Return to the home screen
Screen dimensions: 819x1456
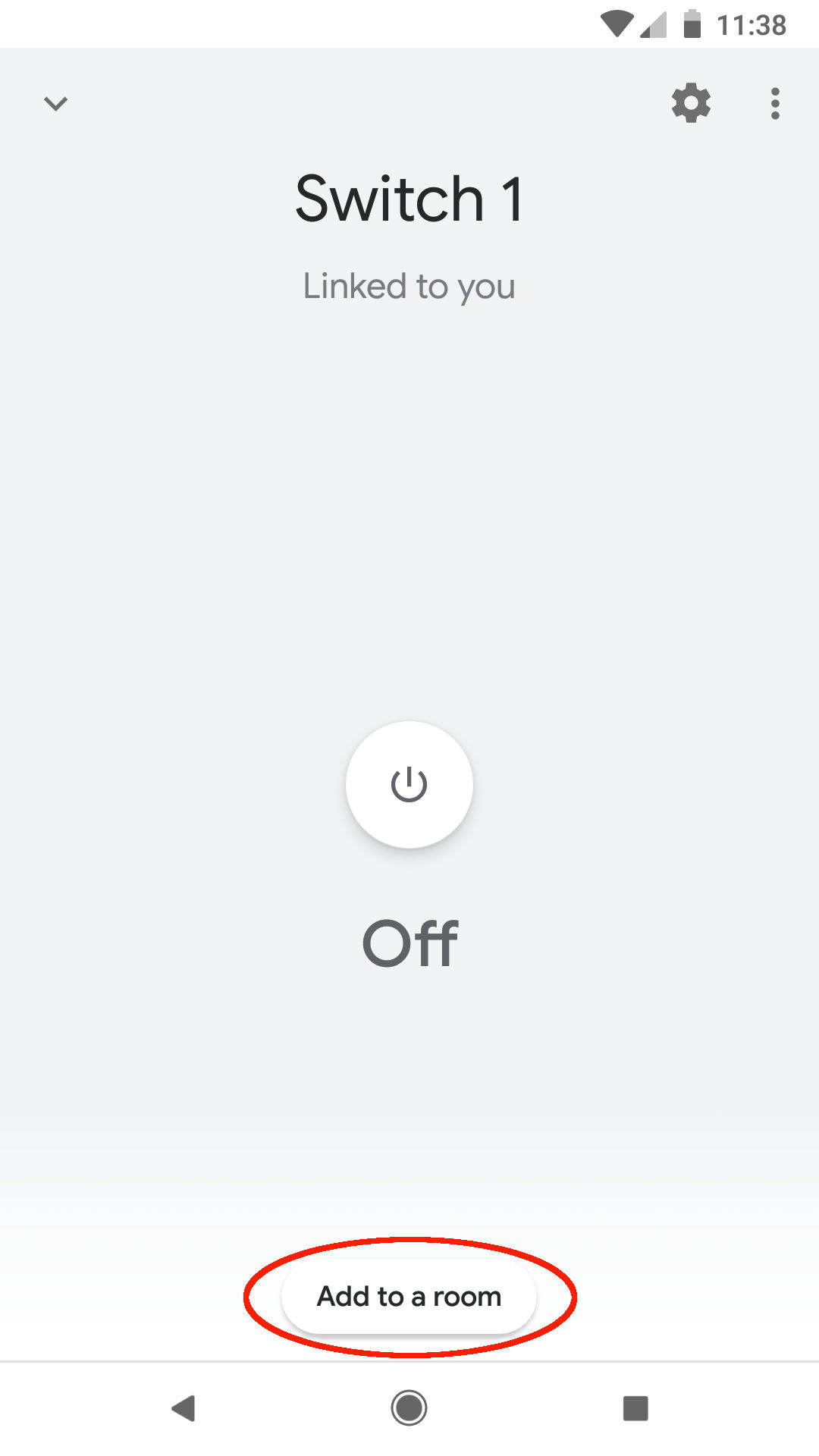409,1408
